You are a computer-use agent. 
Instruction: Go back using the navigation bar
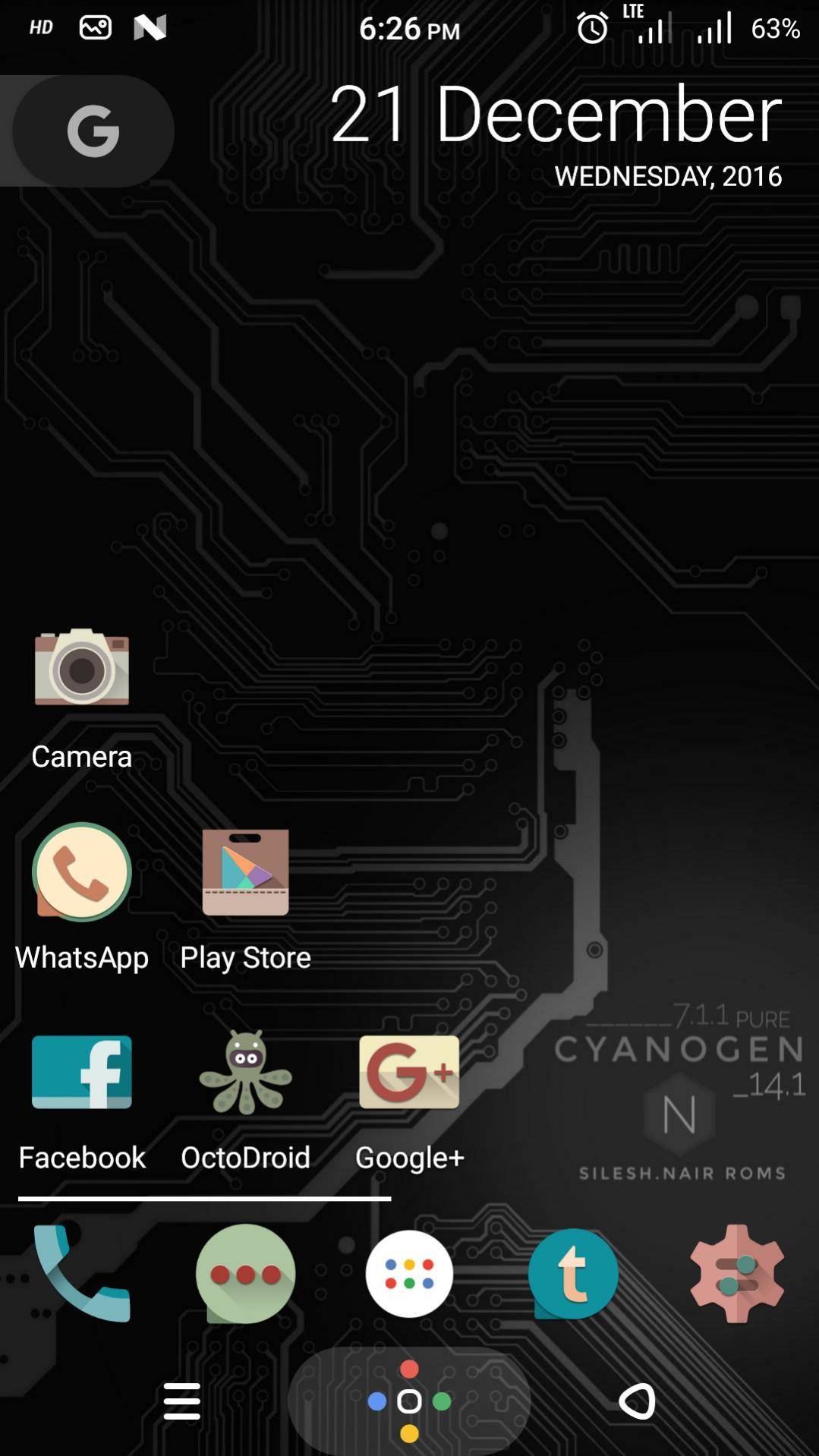(638, 1401)
